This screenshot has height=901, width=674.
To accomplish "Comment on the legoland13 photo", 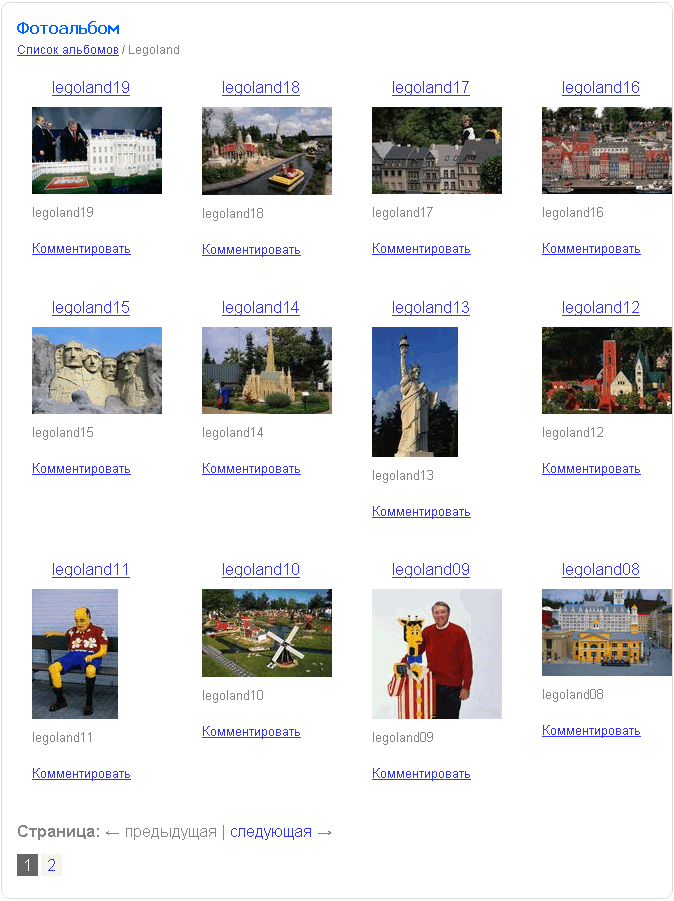I will [421, 511].
